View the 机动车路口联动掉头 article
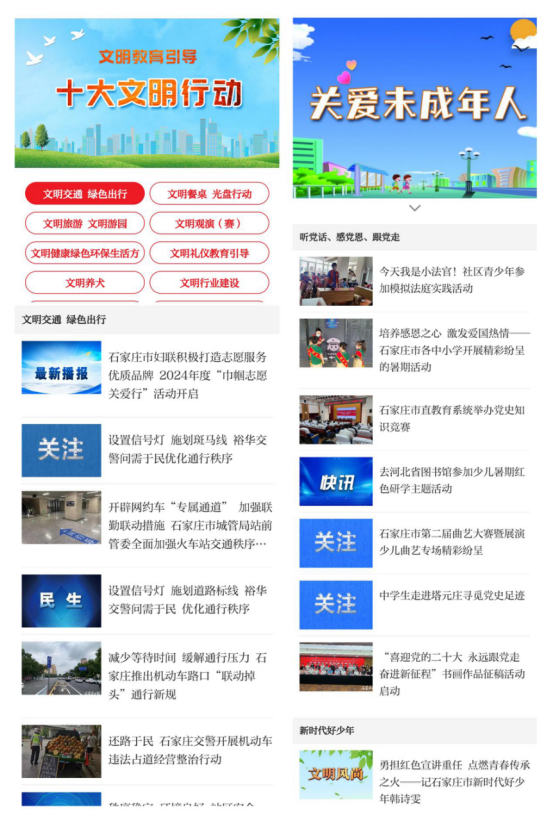 [147, 675]
